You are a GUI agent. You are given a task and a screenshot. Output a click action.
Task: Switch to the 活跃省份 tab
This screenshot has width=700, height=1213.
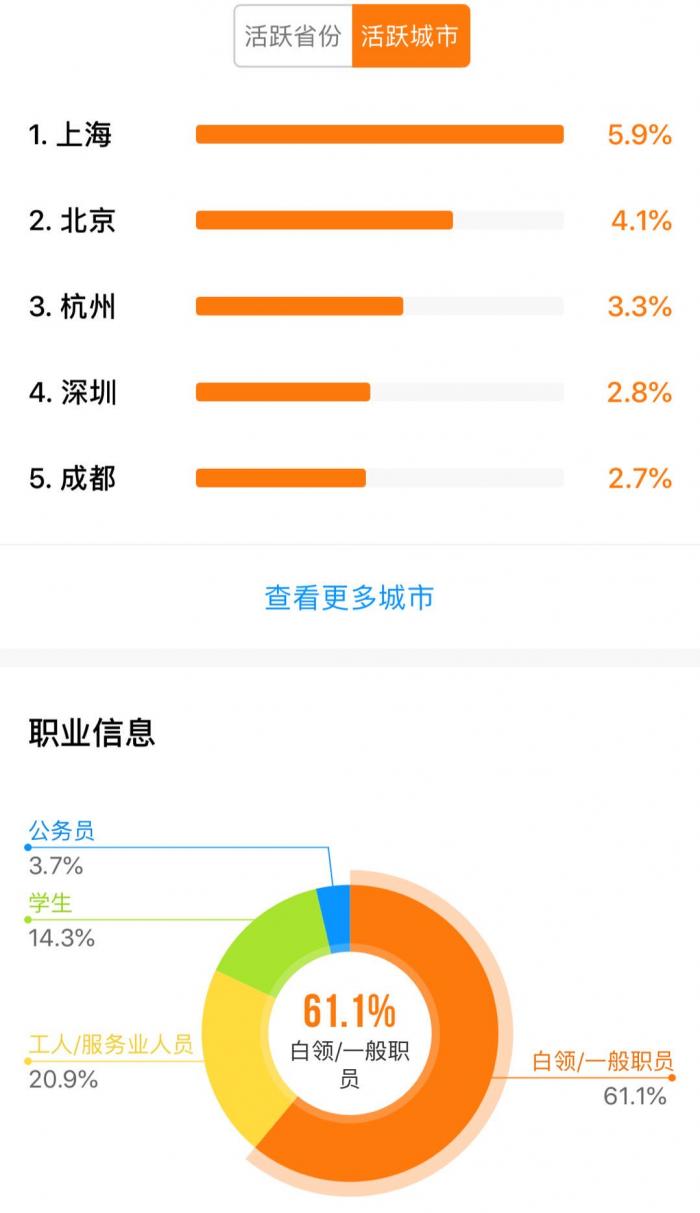[294, 37]
